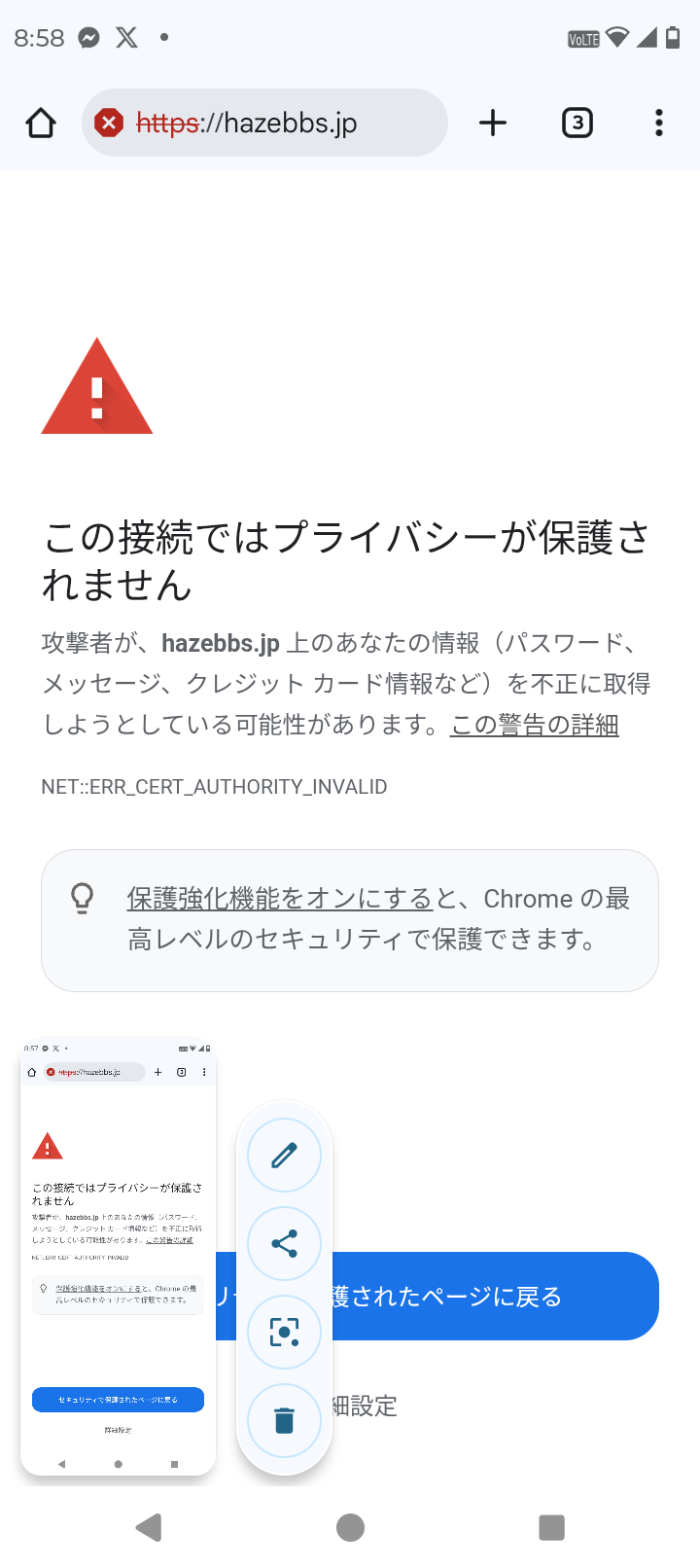
Task: Open the tab switcher showing 3 tabs
Action: pyautogui.click(x=577, y=124)
